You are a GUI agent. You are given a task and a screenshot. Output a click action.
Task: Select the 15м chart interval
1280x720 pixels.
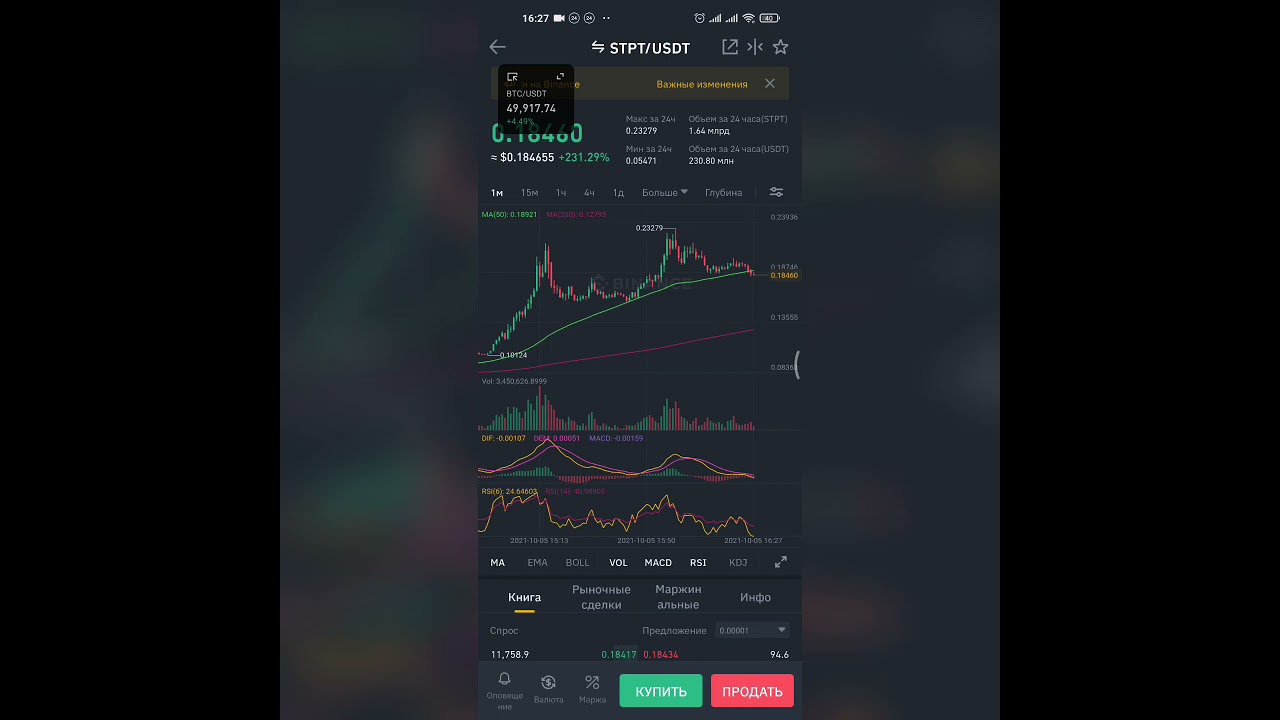(x=530, y=193)
